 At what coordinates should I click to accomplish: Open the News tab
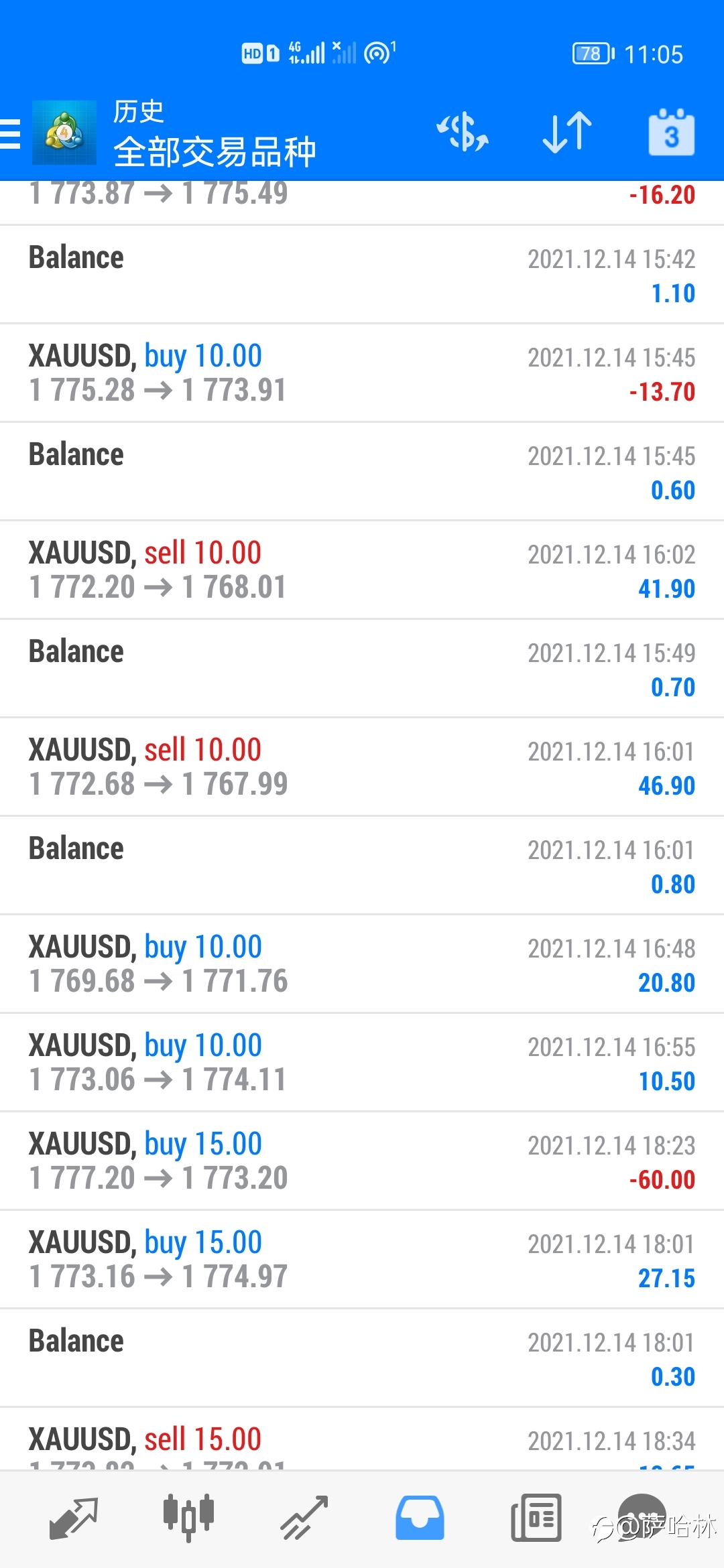click(x=536, y=1518)
